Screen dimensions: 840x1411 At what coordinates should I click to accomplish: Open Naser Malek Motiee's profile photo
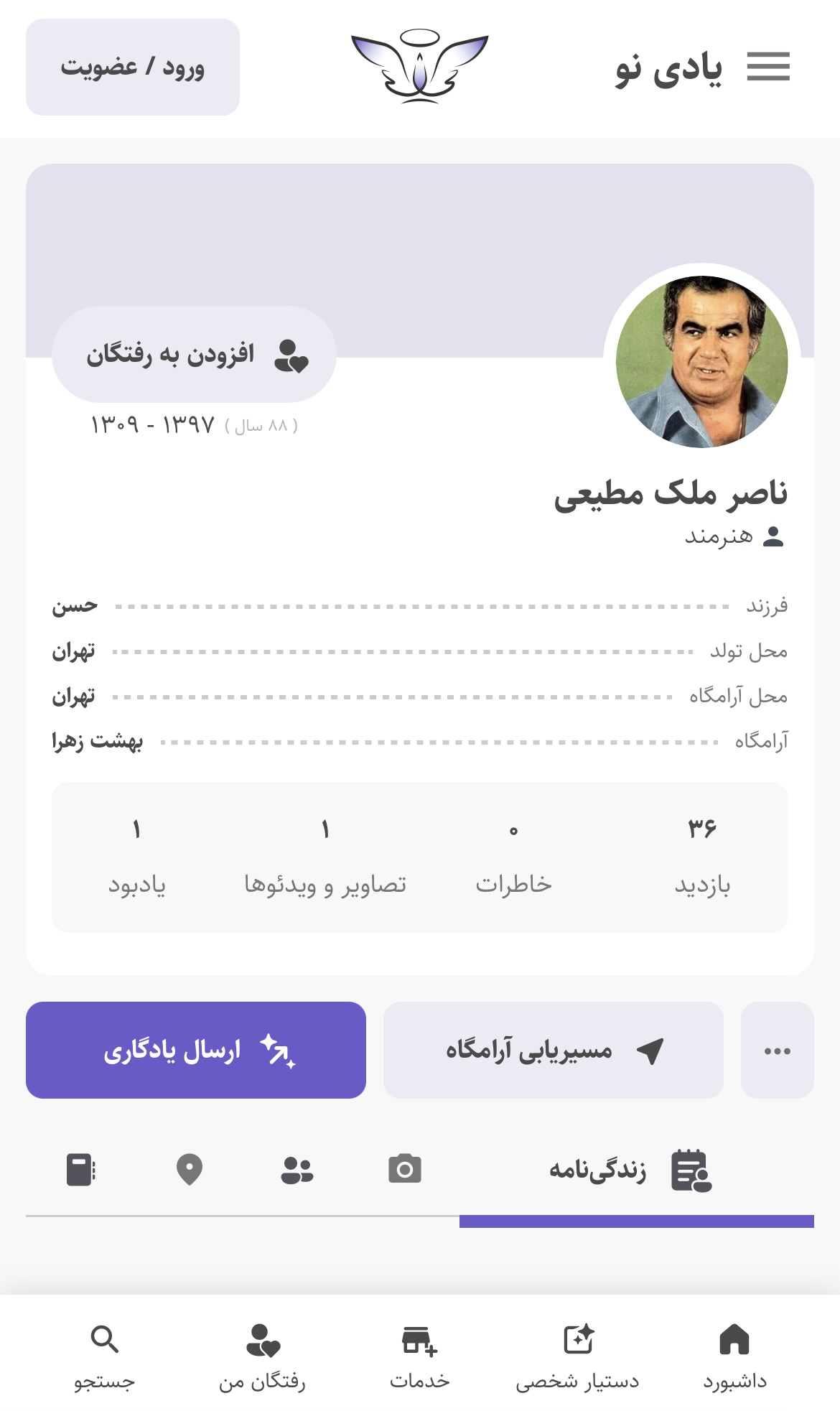point(701,362)
